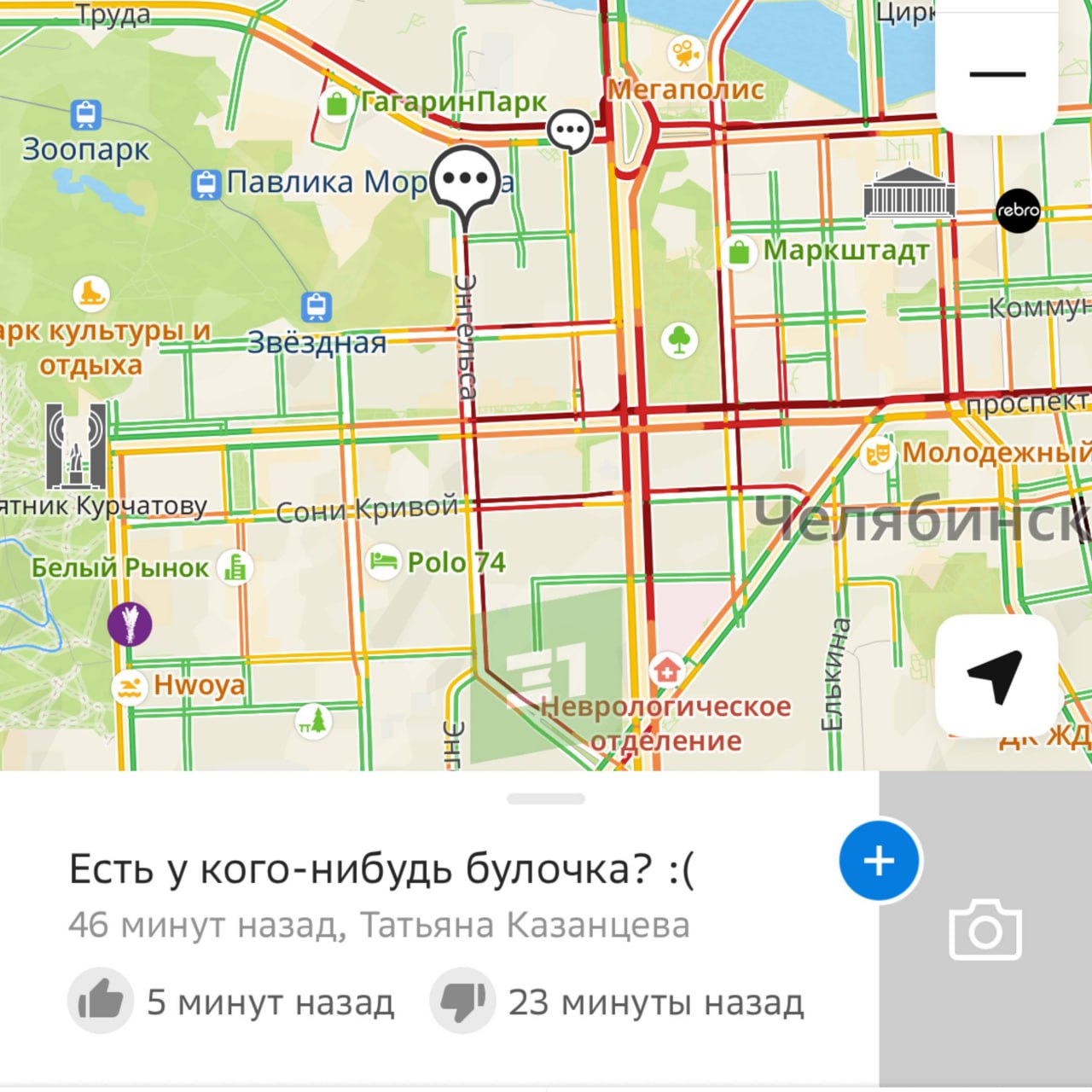Open the Hwoya swimming pool marker
The height and width of the screenshot is (1092, 1092).
click(129, 686)
